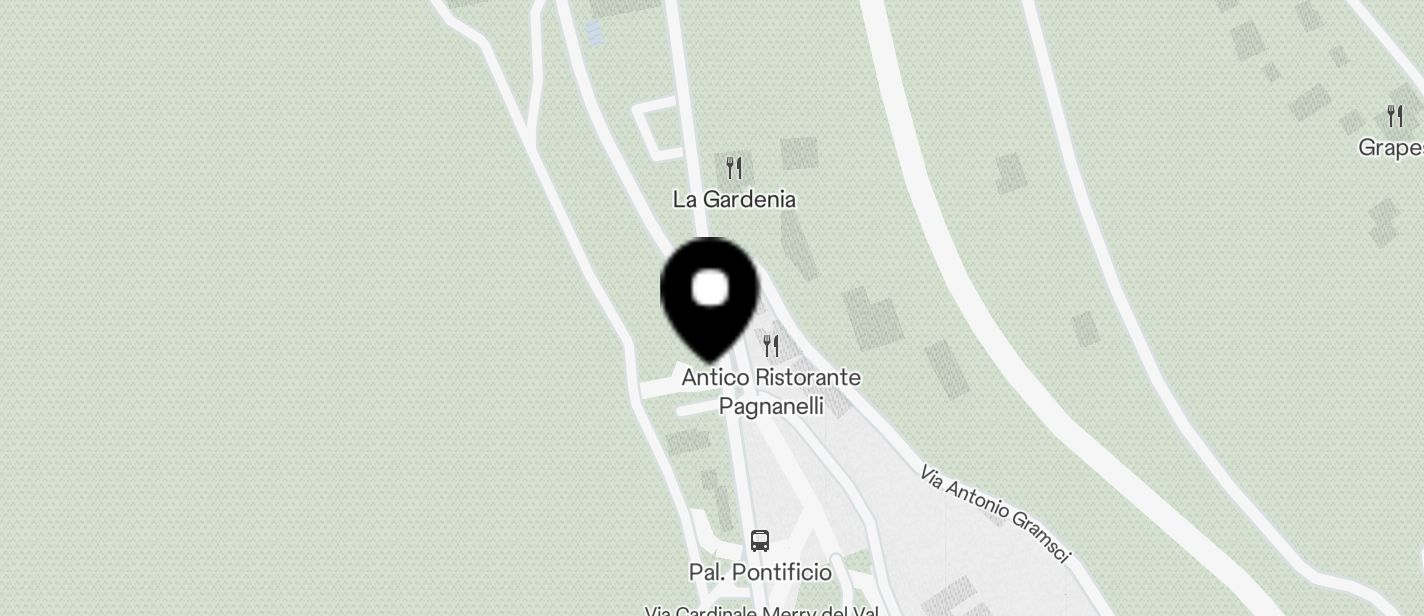This screenshot has width=1424, height=616.
Task: Open La Gardenia restaurant marker
Action: coord(734,168)
